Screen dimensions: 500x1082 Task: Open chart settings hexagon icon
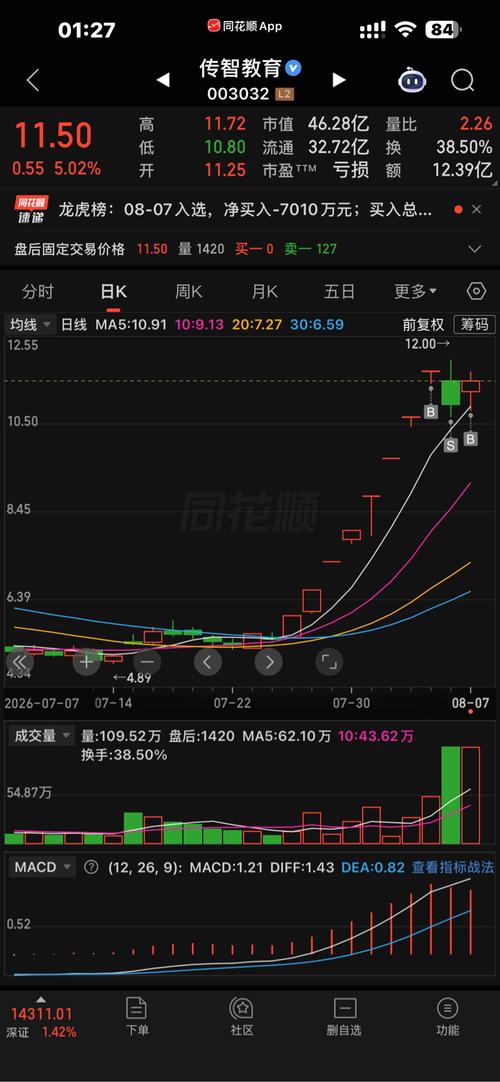[477, 291]
